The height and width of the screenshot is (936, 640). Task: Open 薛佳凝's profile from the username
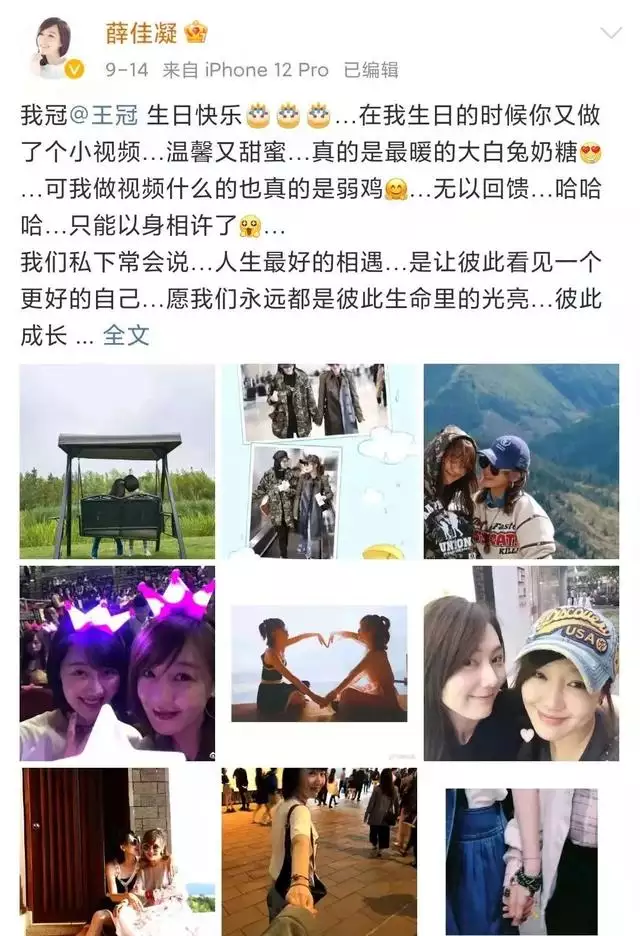[x=142, y=33]
